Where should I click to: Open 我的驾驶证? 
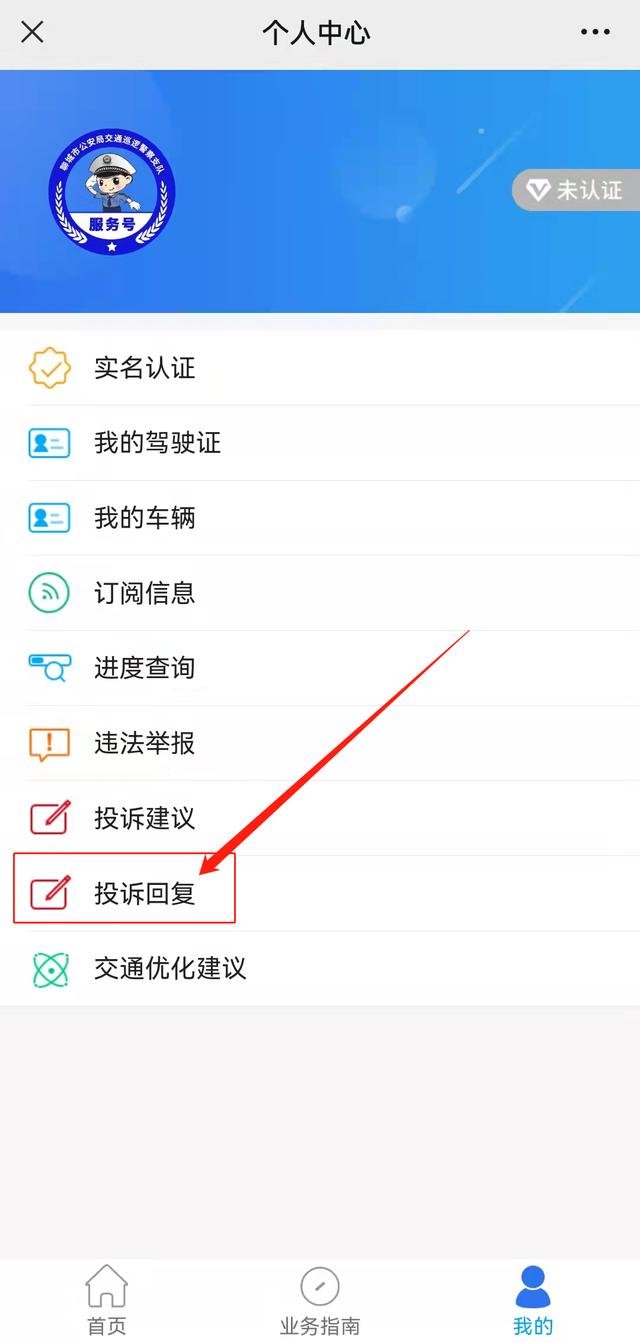[x=320, y=443]
